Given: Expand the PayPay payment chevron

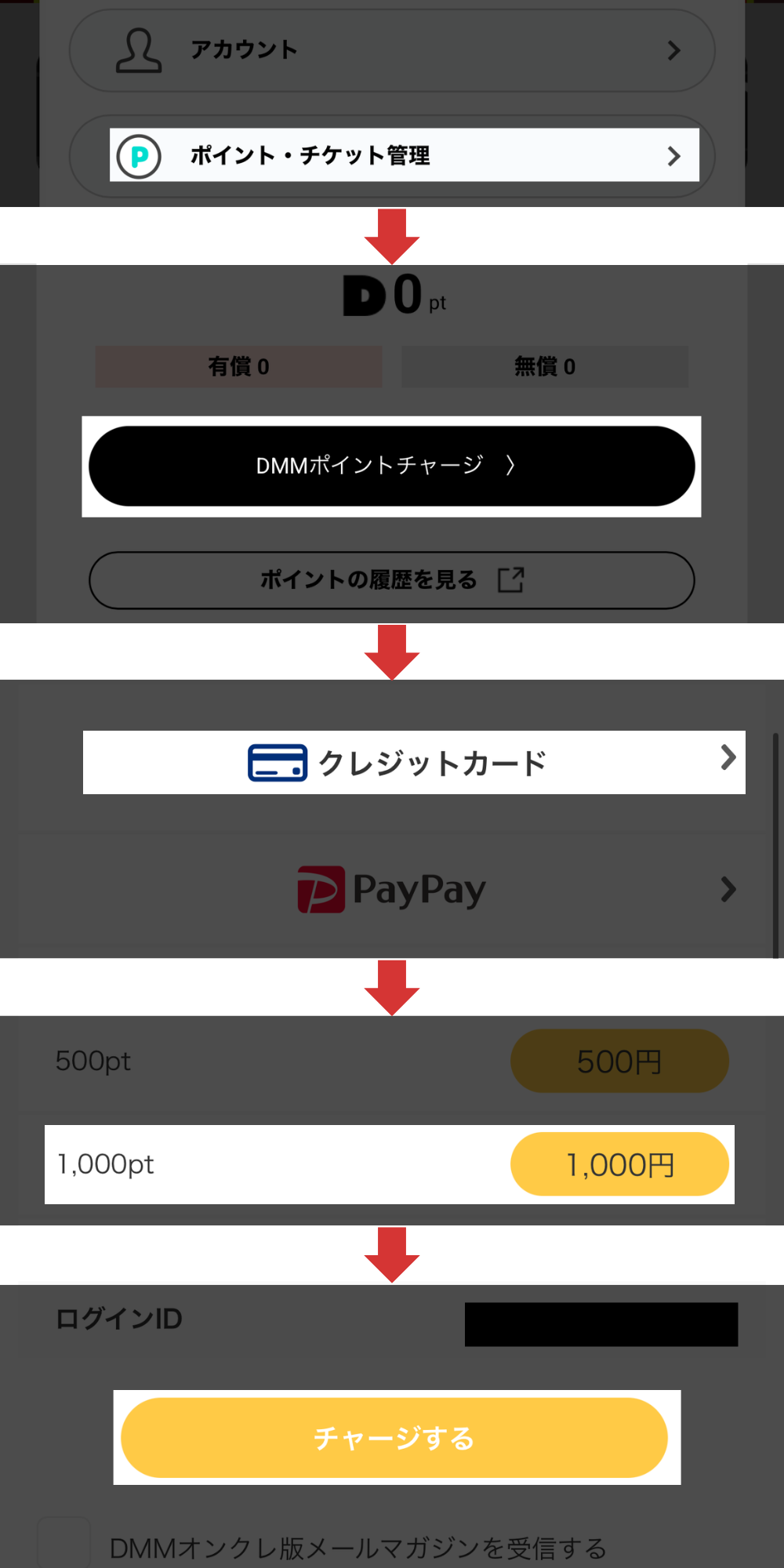Looking at the screenshot, I should pyautogui.click(x=728, y=888).
